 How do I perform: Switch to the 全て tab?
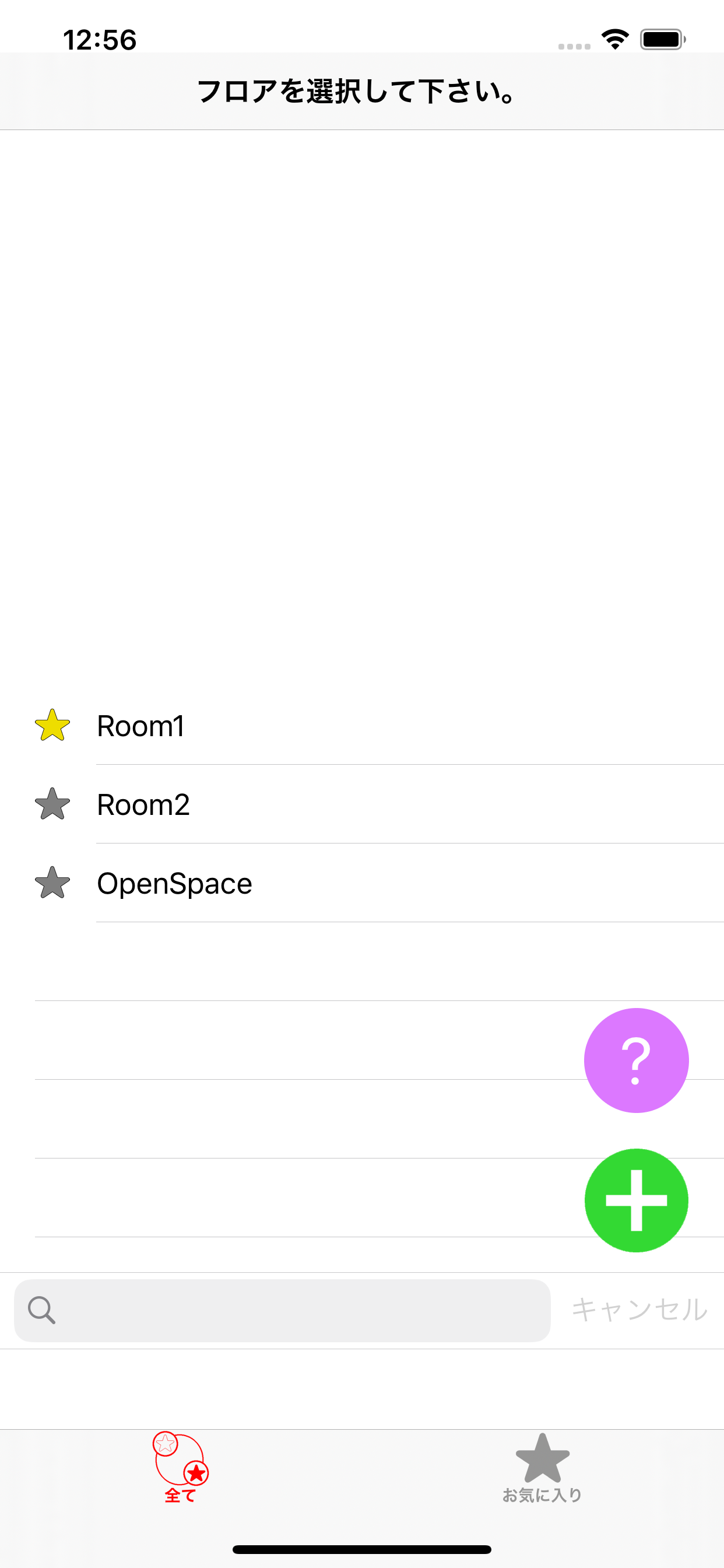click(181, 1467)
